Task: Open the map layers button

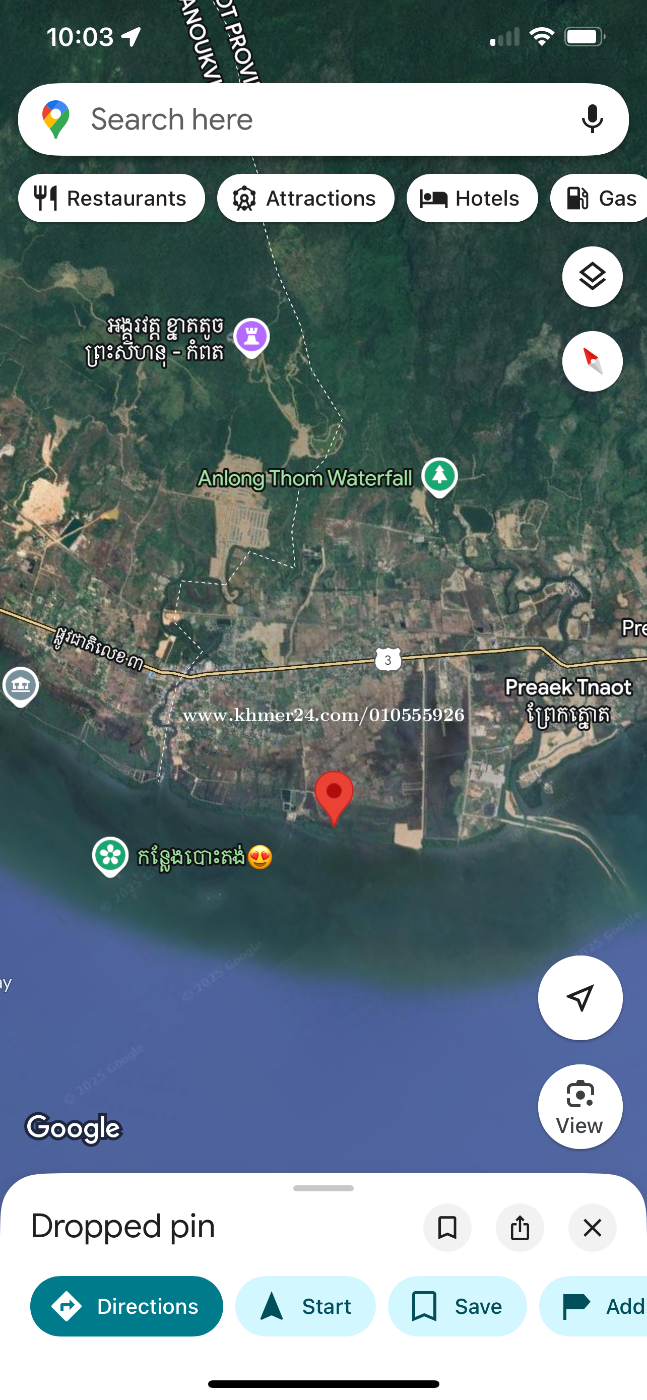Action: [592, 277]
